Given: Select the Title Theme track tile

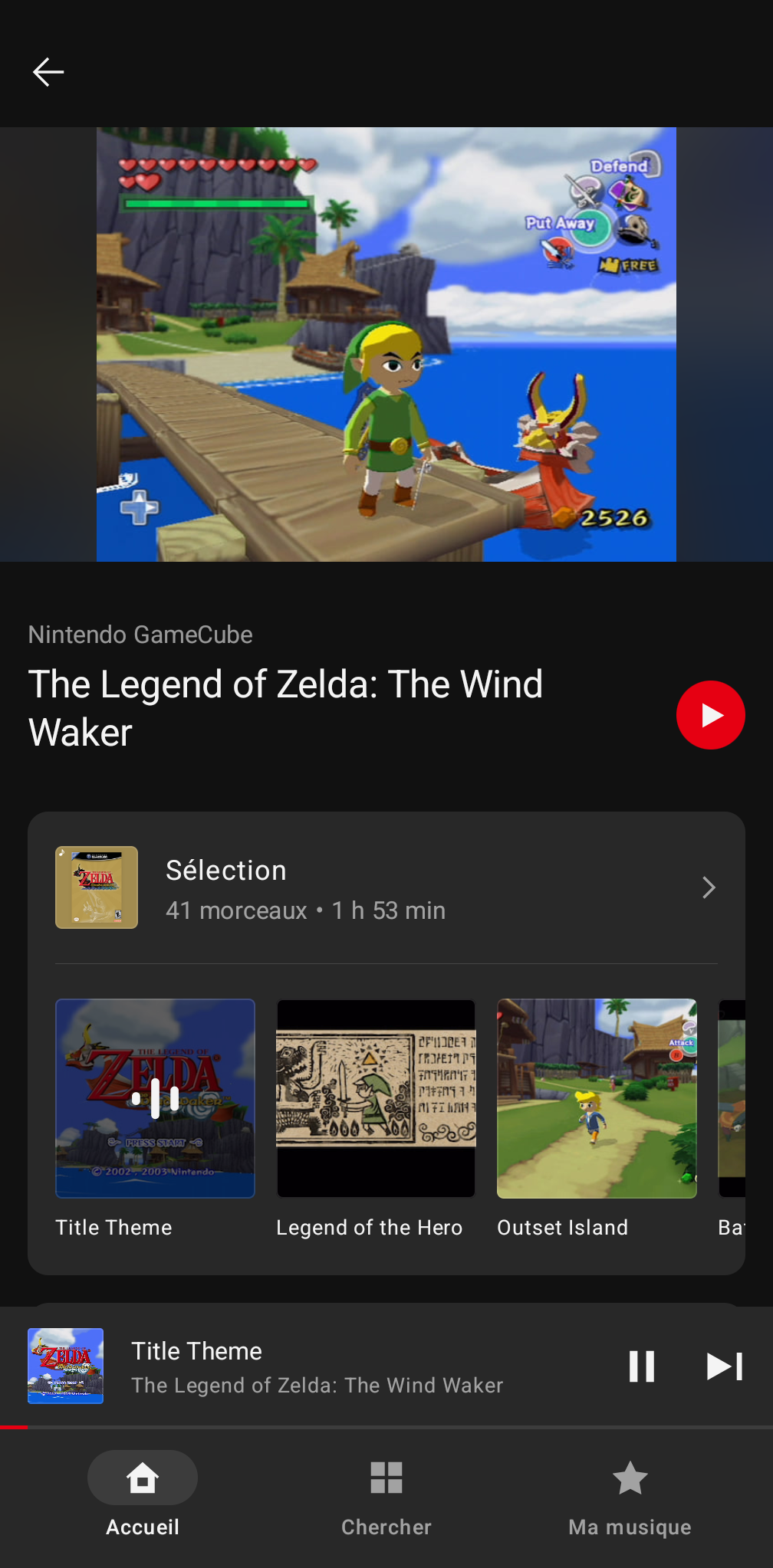Looking at the screenshot, I should tap(155, 1119).
